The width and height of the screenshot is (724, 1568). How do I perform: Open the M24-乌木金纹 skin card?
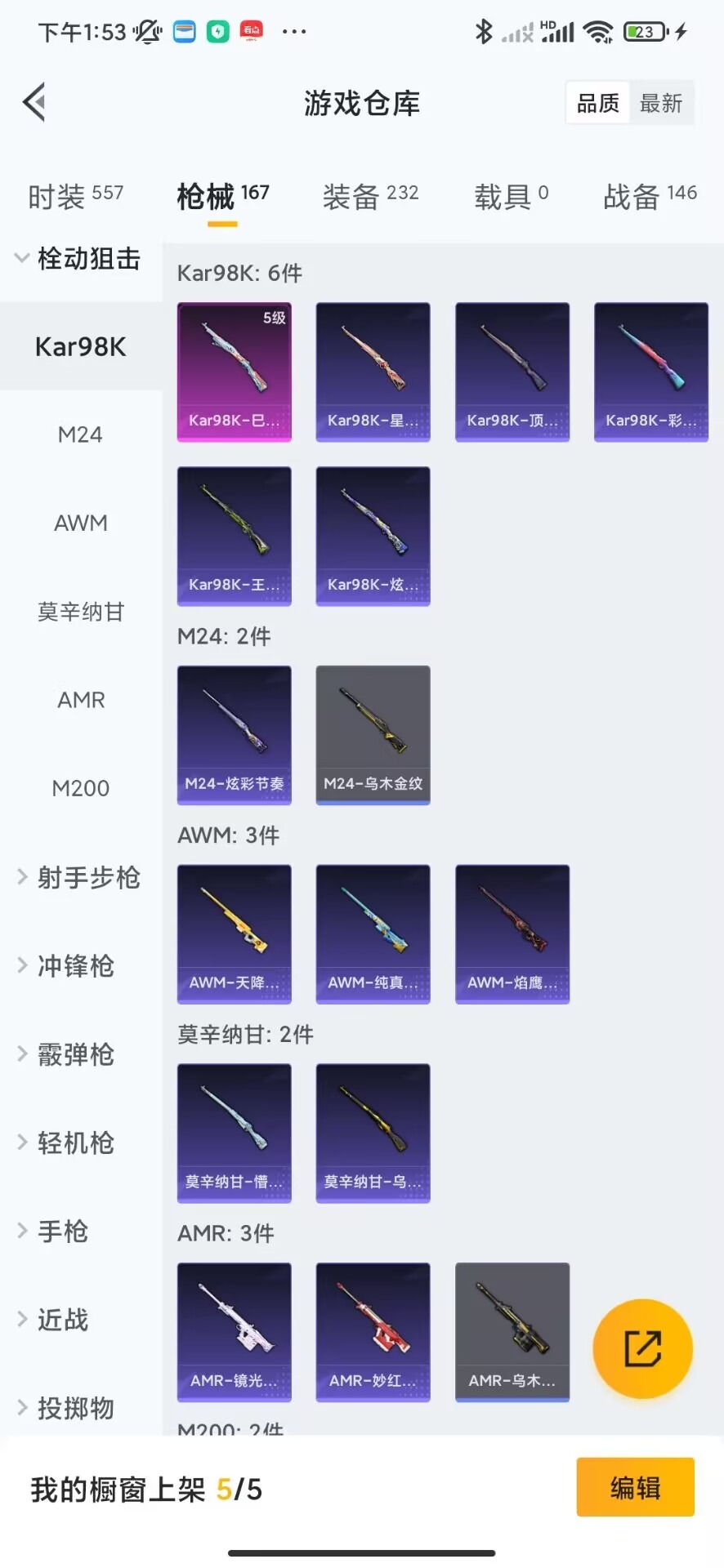[373, 734]
